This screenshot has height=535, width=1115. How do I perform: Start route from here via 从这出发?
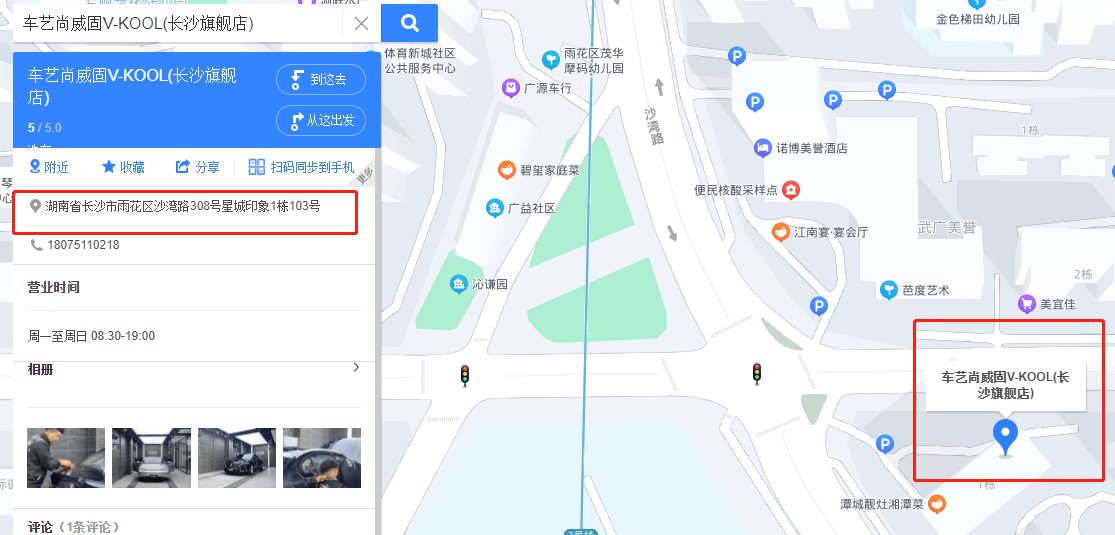point(320,120)
